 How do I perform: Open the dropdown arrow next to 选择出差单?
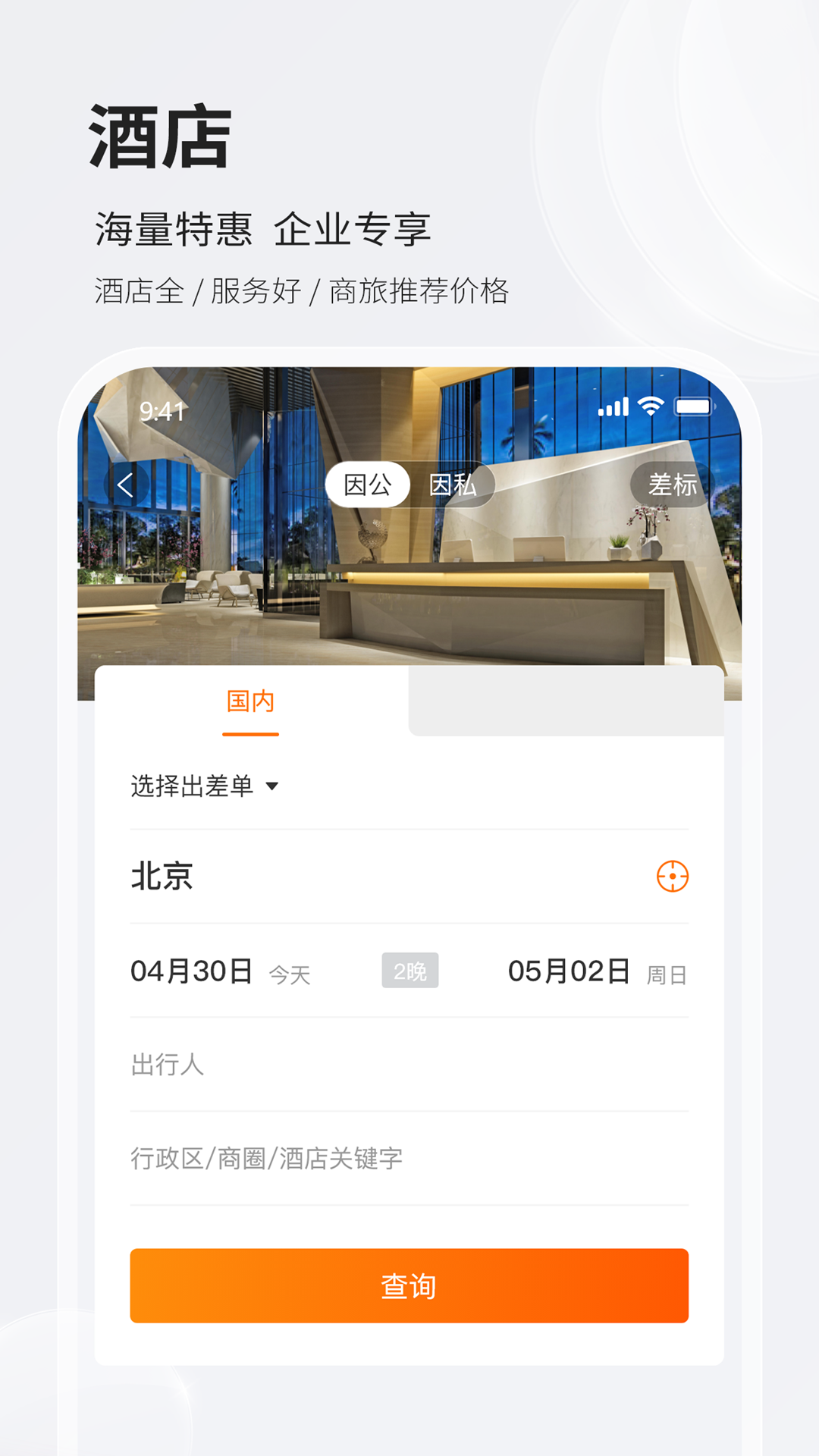[275, 789]
